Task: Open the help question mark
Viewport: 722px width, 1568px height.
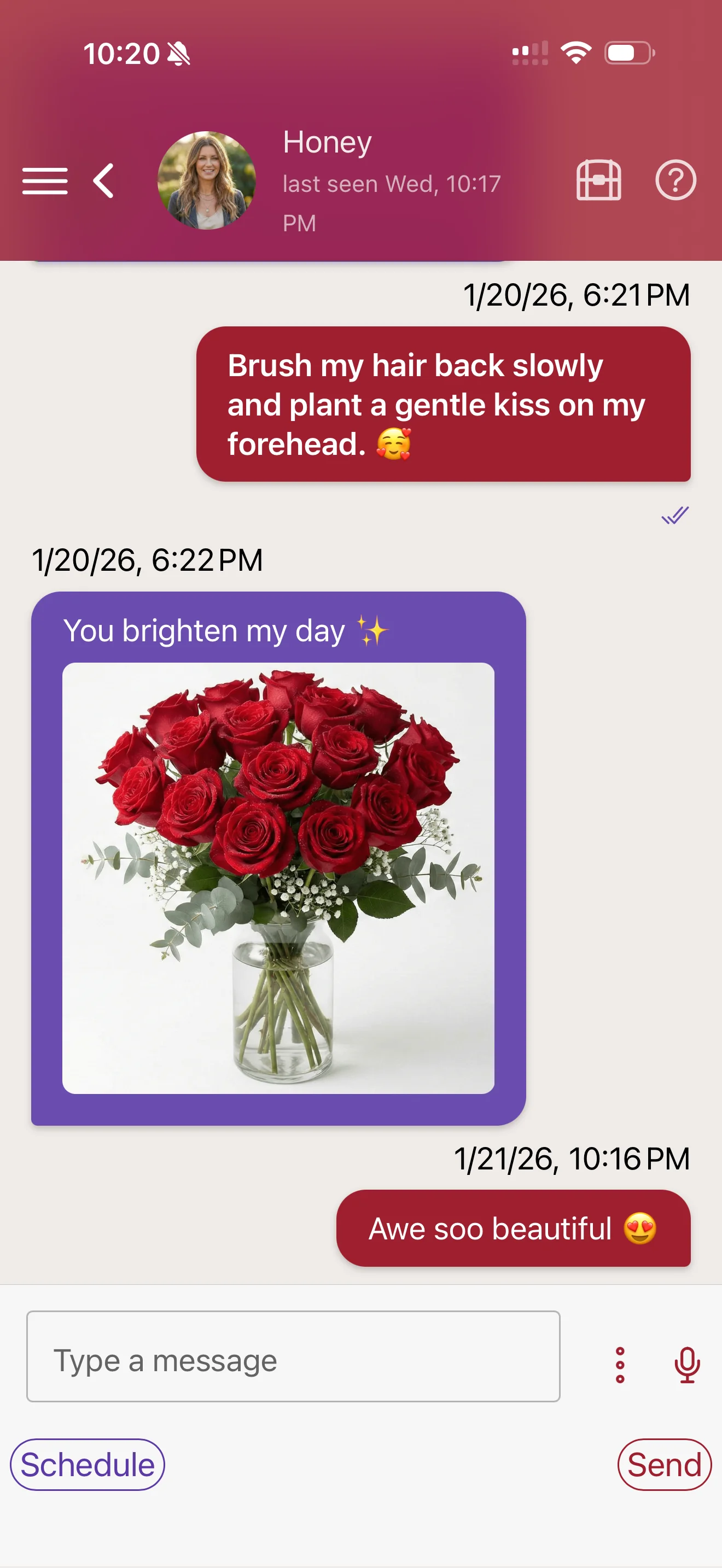Action: (675, 180)
